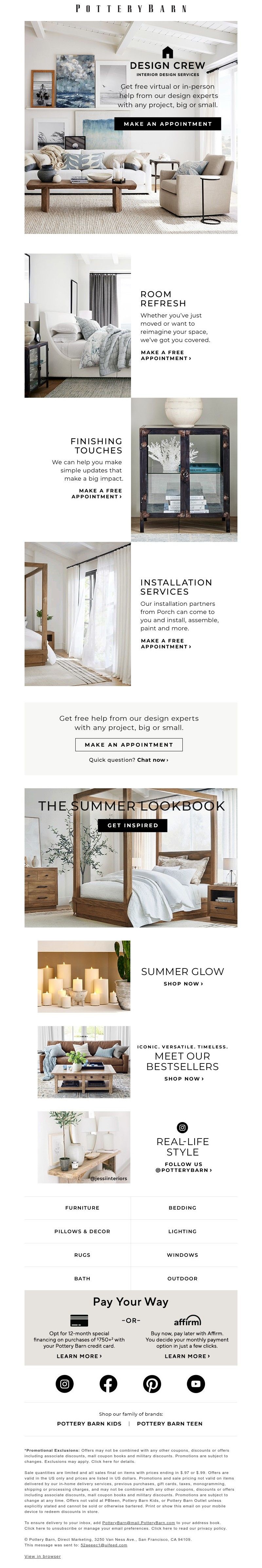Screen dimensions: 262x1568
Task: Open Pottery Barn's Instagram icon
Action: pos(65,1384)
